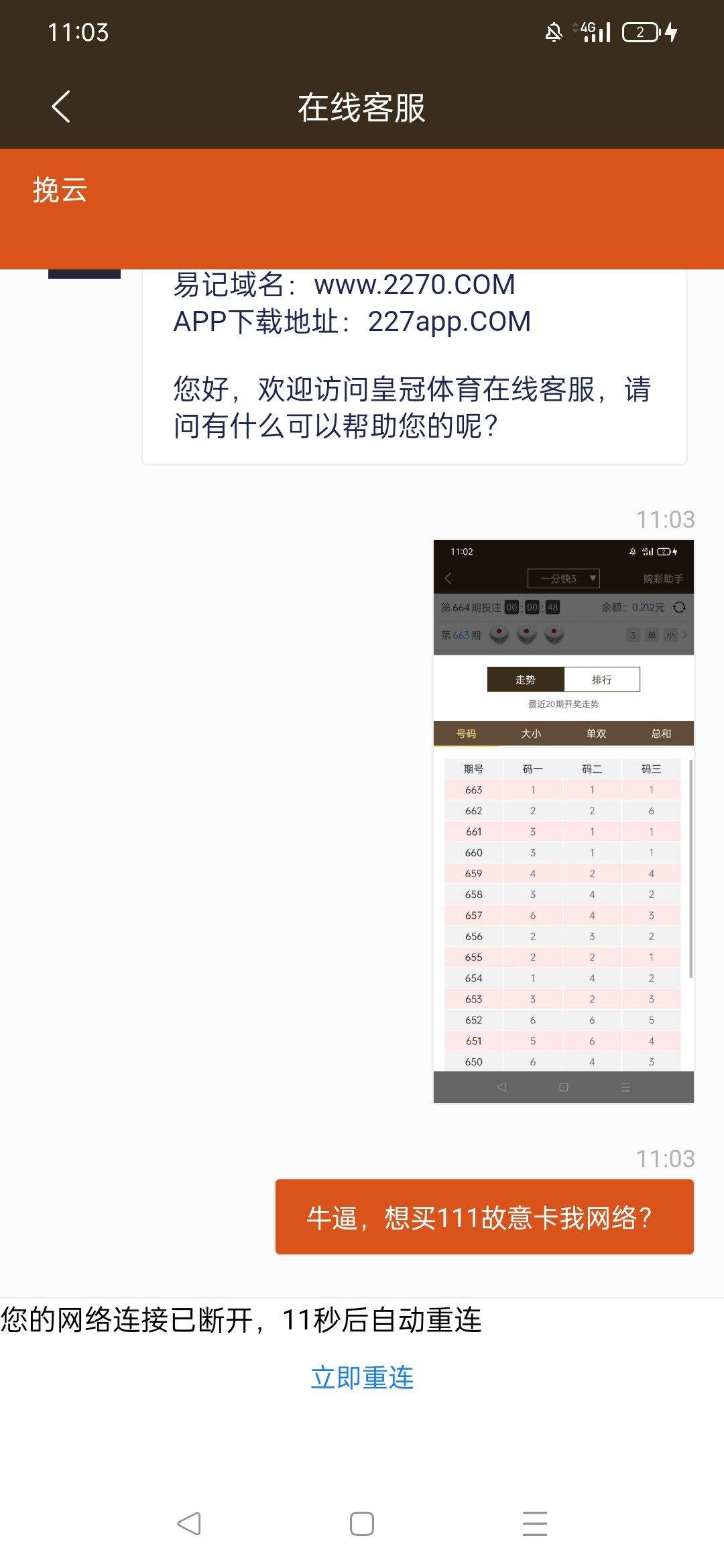Viewport: 724px width, 1568px height.
Task: Tap the back arrow on 在线客服 header
Action: point(60,107)
